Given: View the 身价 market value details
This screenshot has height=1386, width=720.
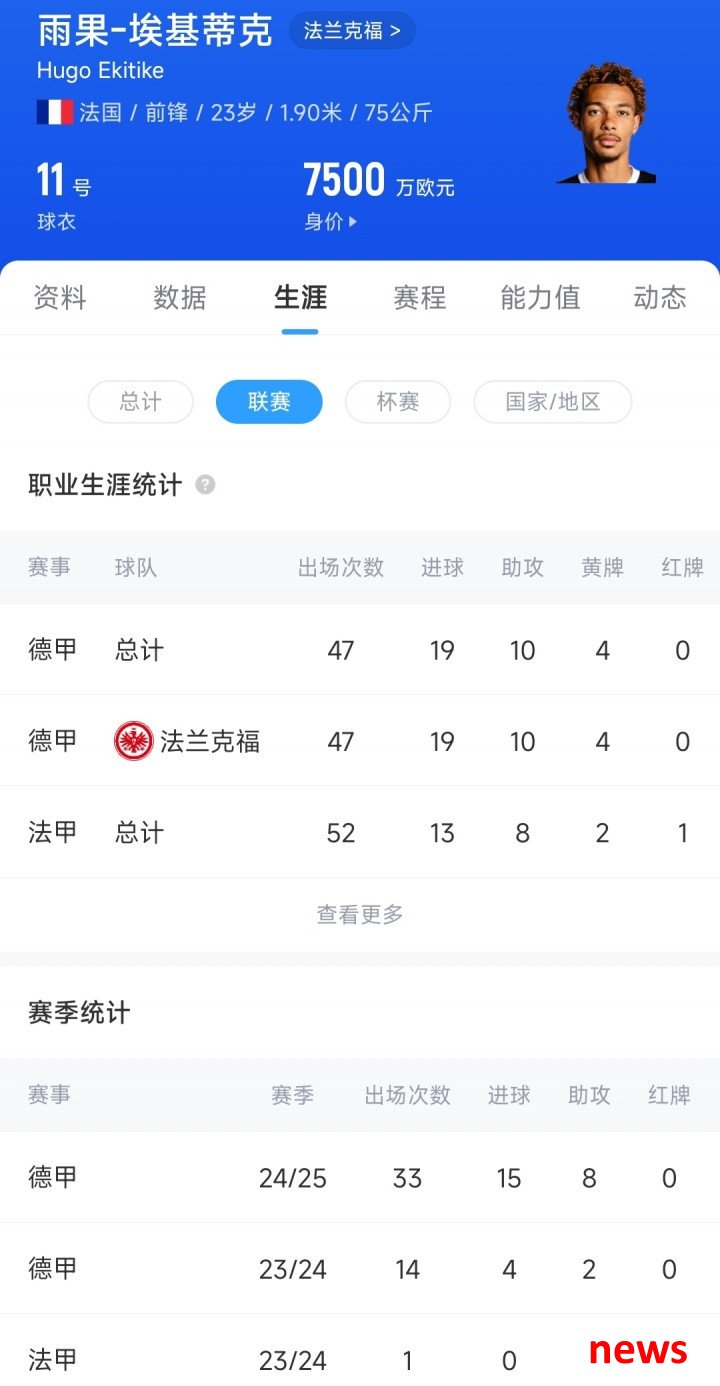Looking at the screenshot, I should (330, 222).
